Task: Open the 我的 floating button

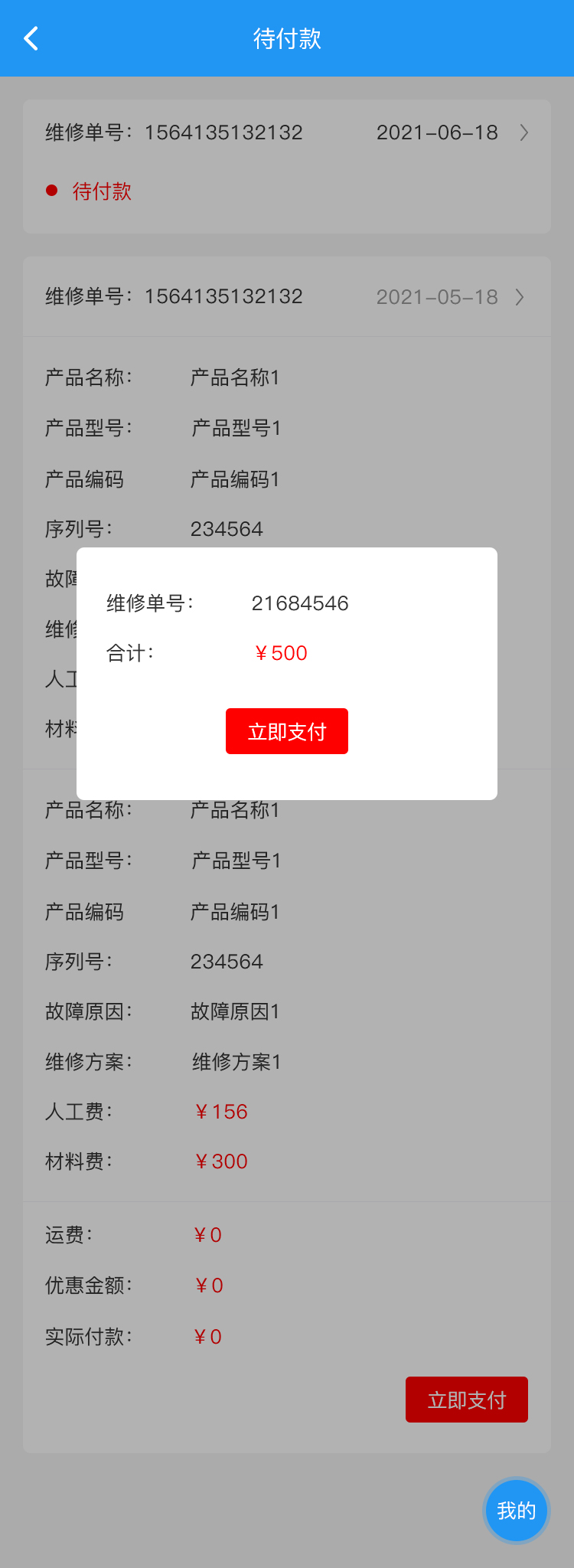Action: 517,1511
